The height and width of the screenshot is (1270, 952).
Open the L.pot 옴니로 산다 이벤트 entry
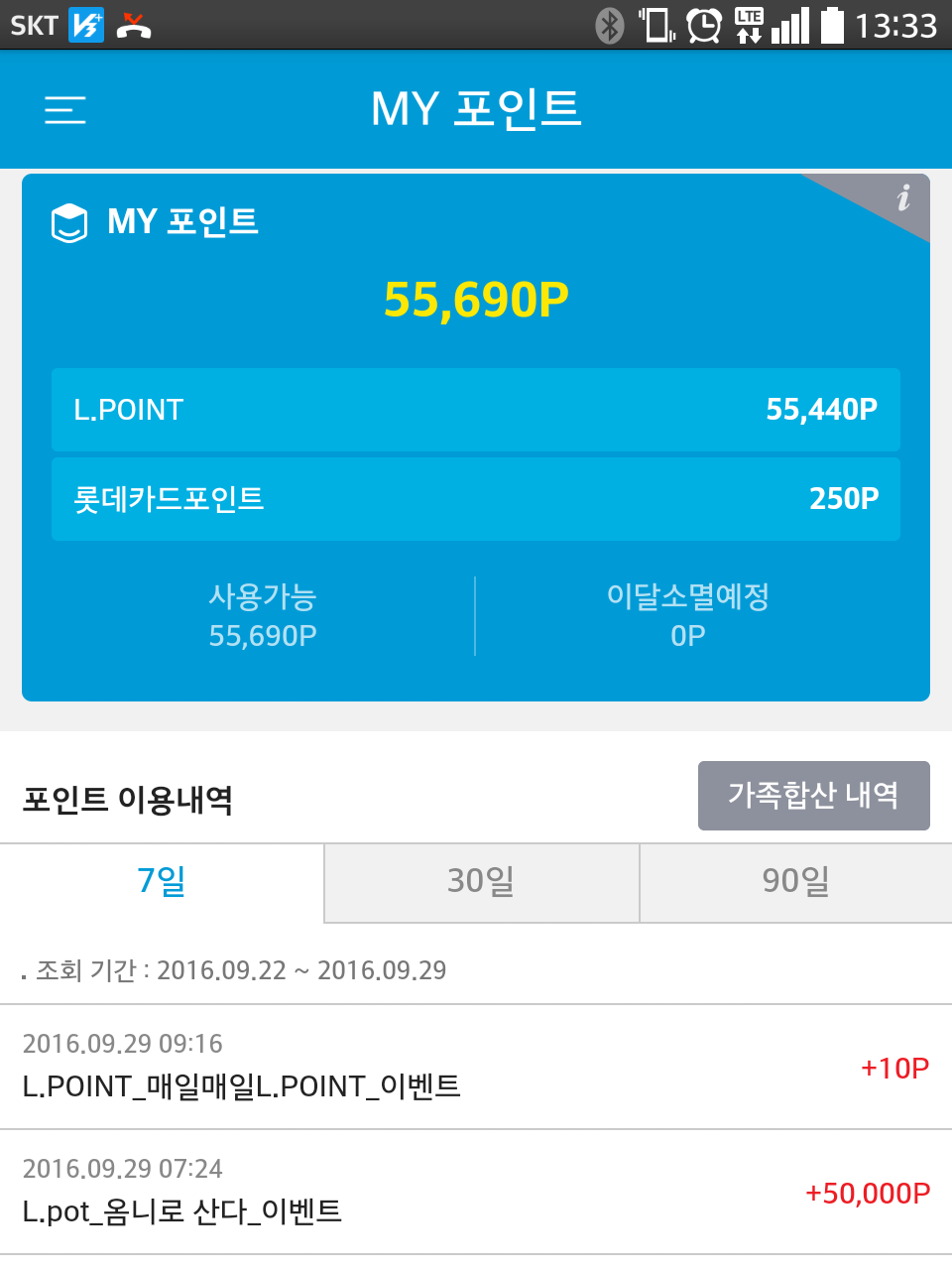(x=476, y=1193)
